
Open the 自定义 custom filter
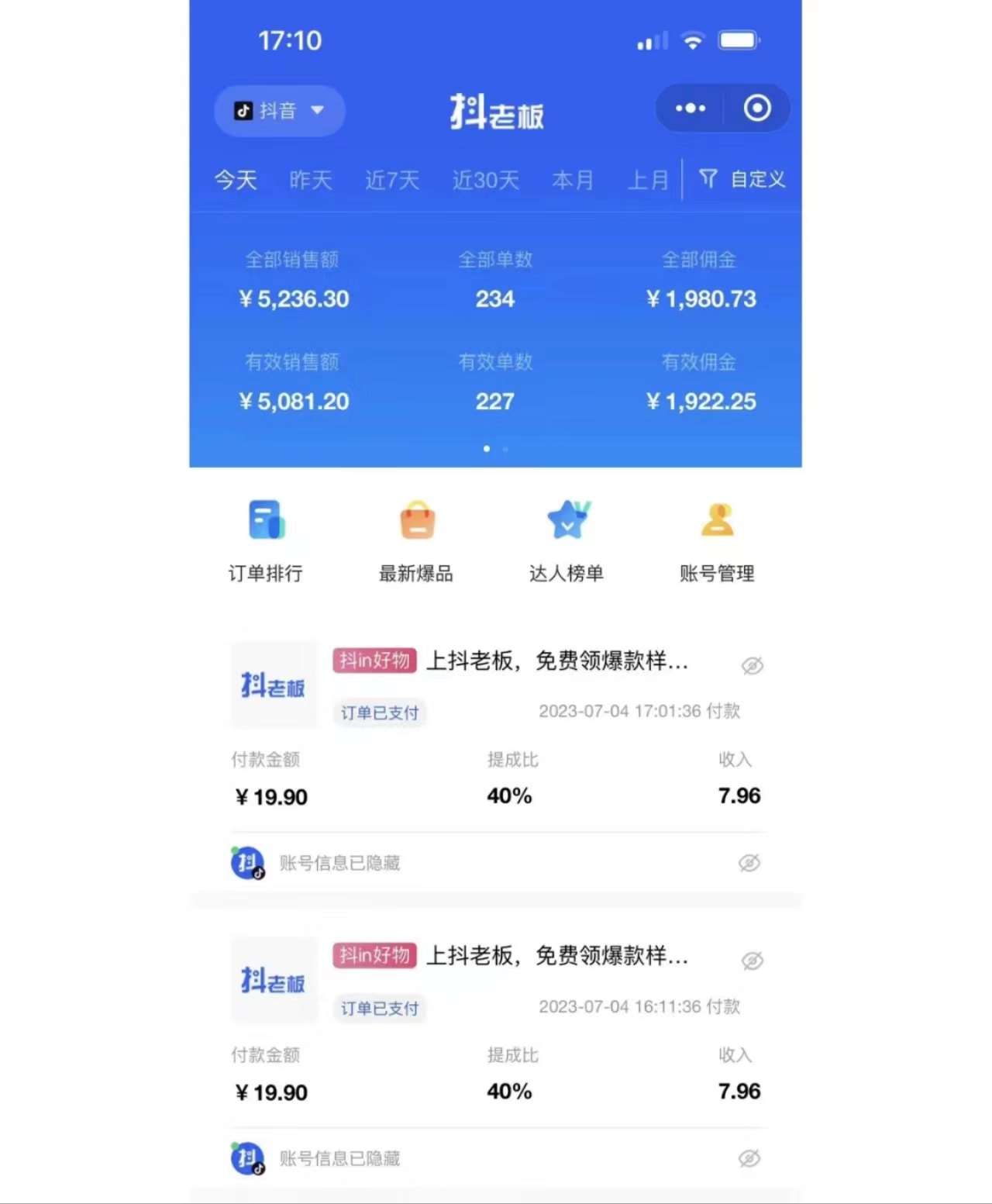(742, 179)
